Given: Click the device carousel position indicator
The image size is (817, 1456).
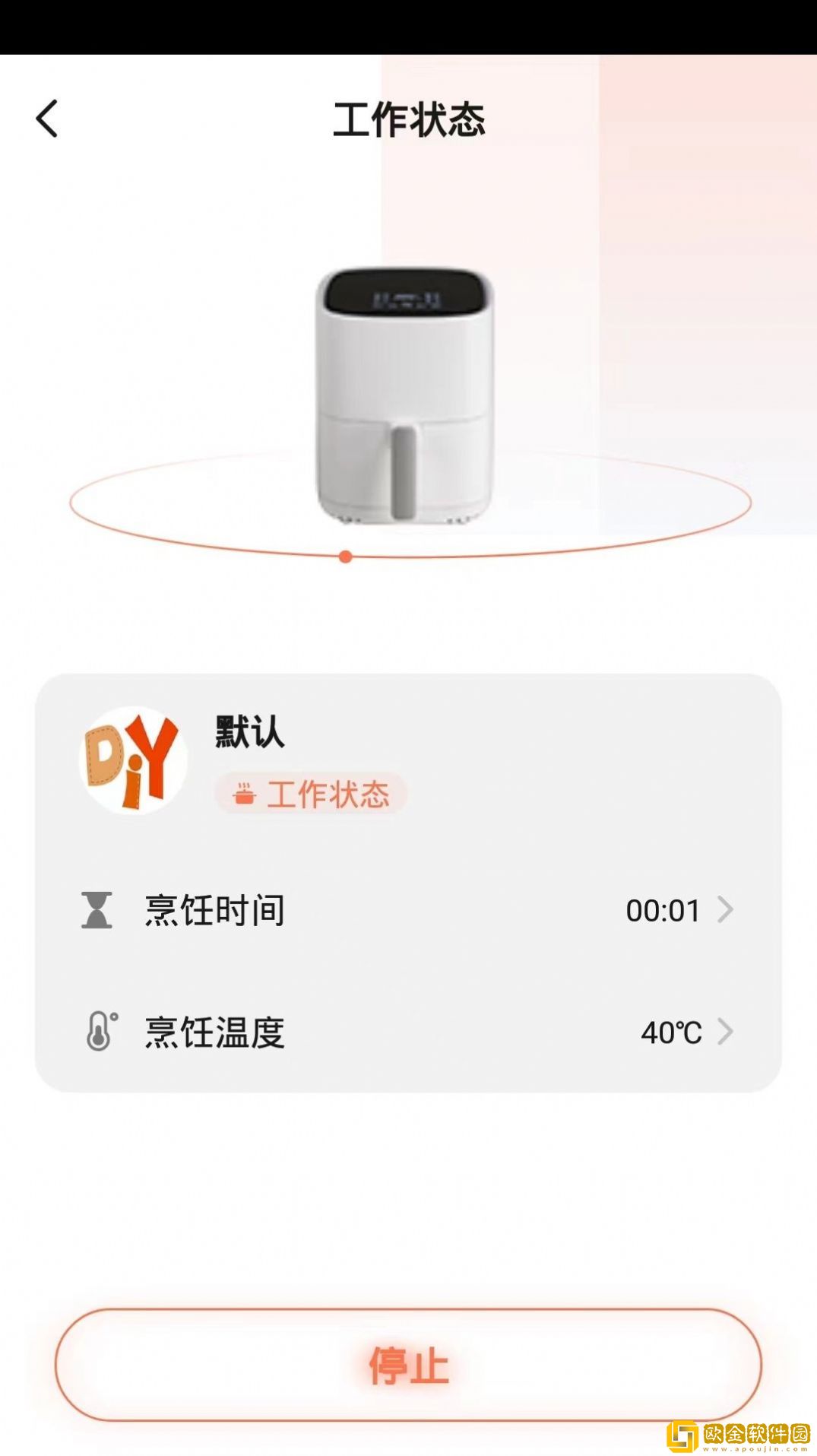Looking at the screenshot, I should coord(346,556).
